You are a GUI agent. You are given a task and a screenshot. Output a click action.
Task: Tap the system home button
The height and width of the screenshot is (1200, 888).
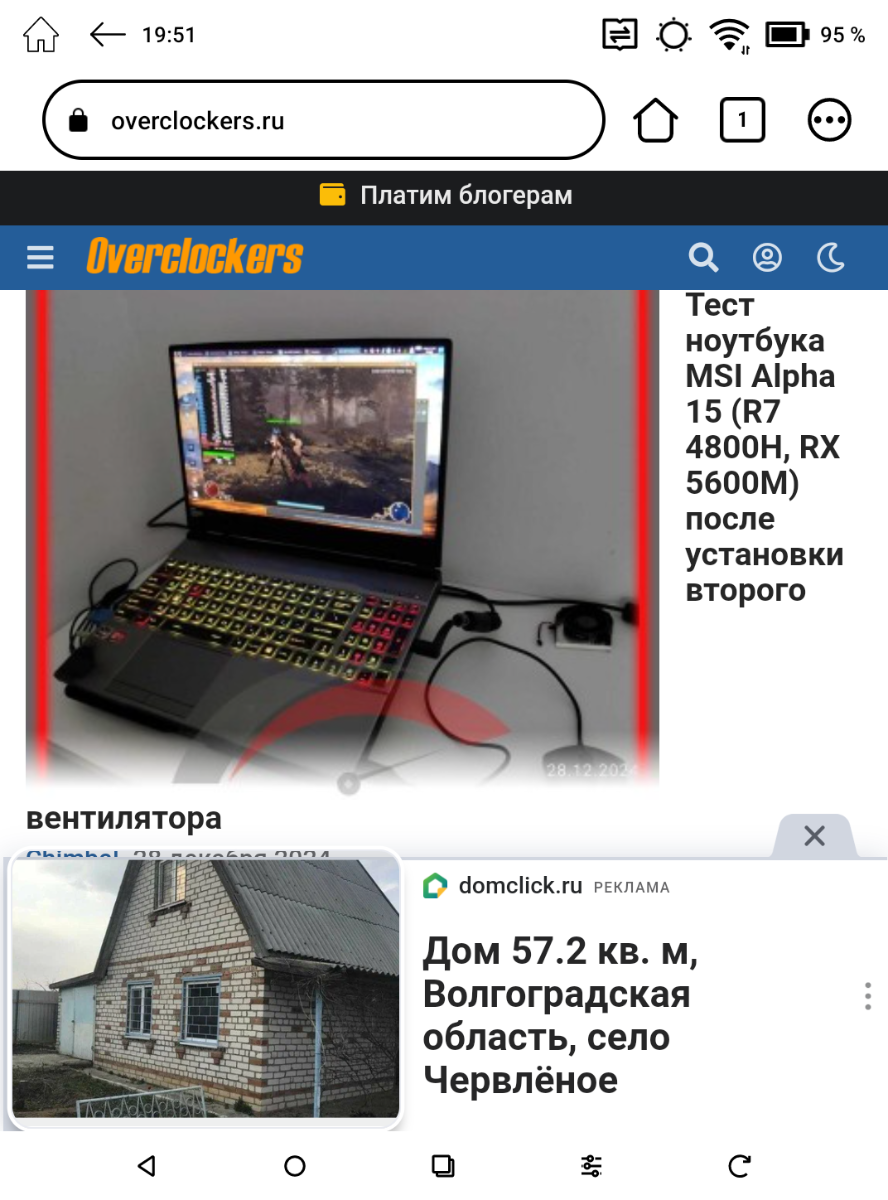[295, 1166]
